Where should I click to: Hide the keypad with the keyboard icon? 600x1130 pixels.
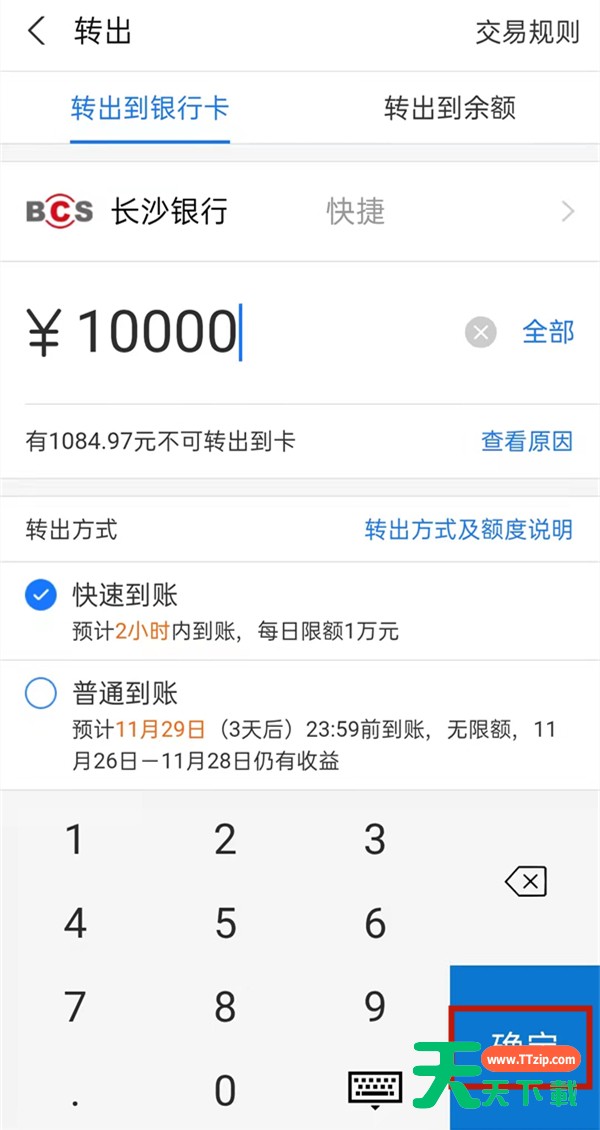[x=375, y=1090]
